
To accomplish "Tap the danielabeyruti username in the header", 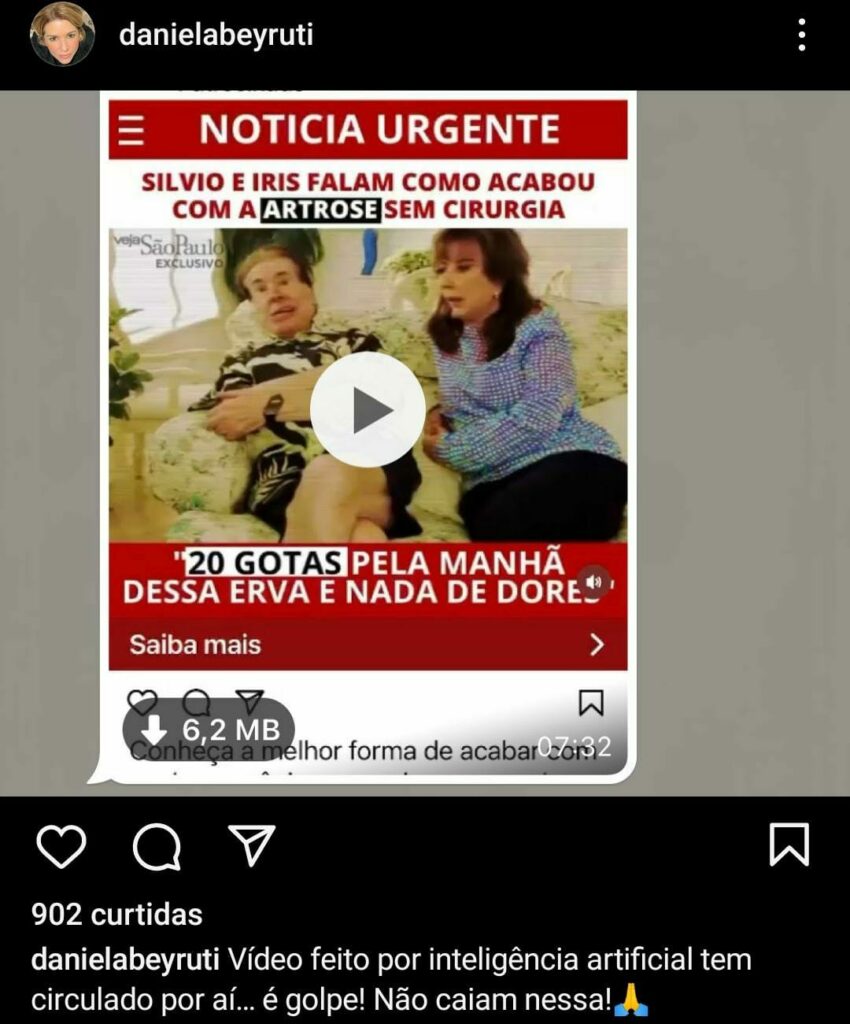I will tap(216, 35).
